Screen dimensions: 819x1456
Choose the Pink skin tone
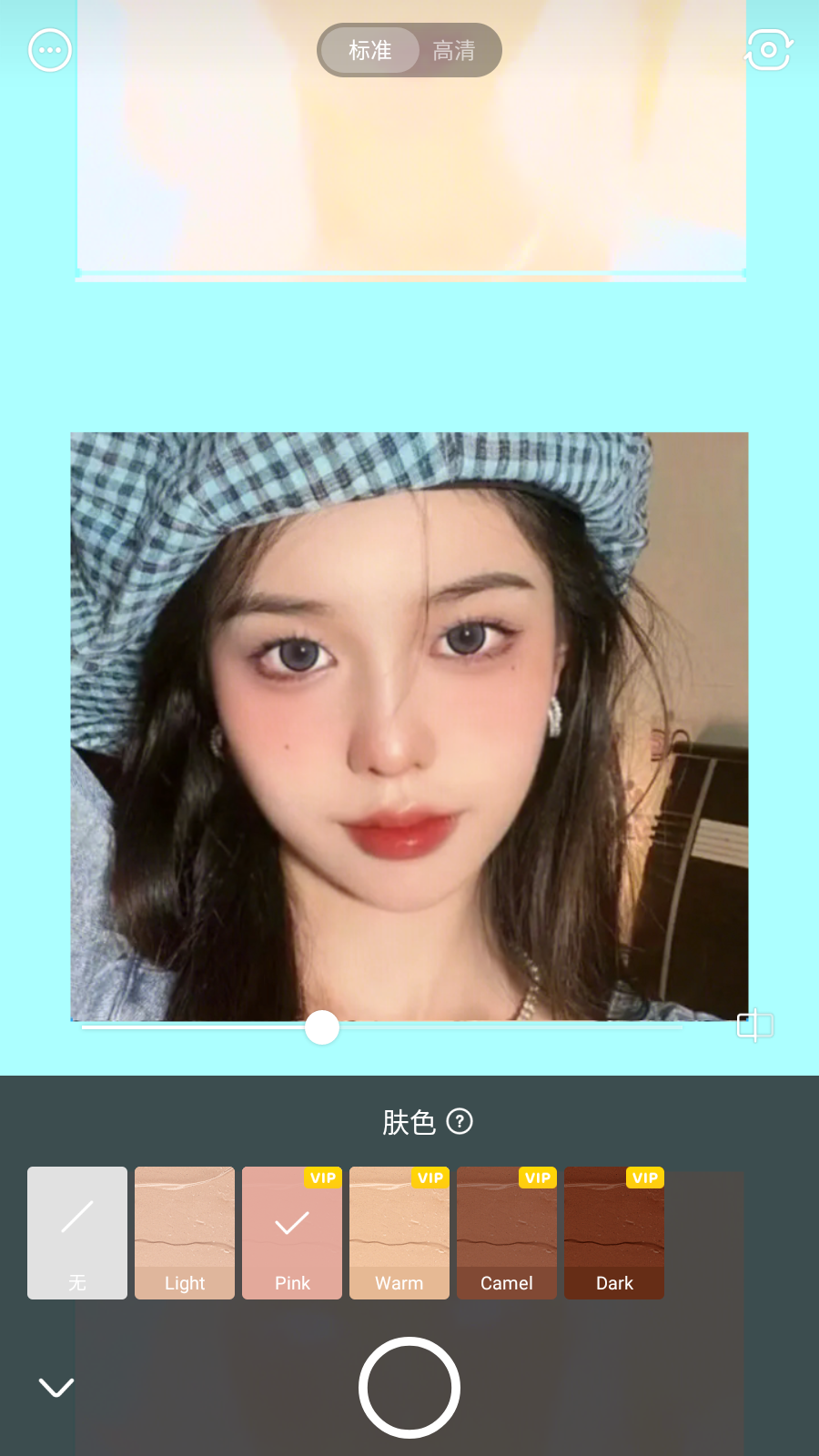click(292, 1232)
